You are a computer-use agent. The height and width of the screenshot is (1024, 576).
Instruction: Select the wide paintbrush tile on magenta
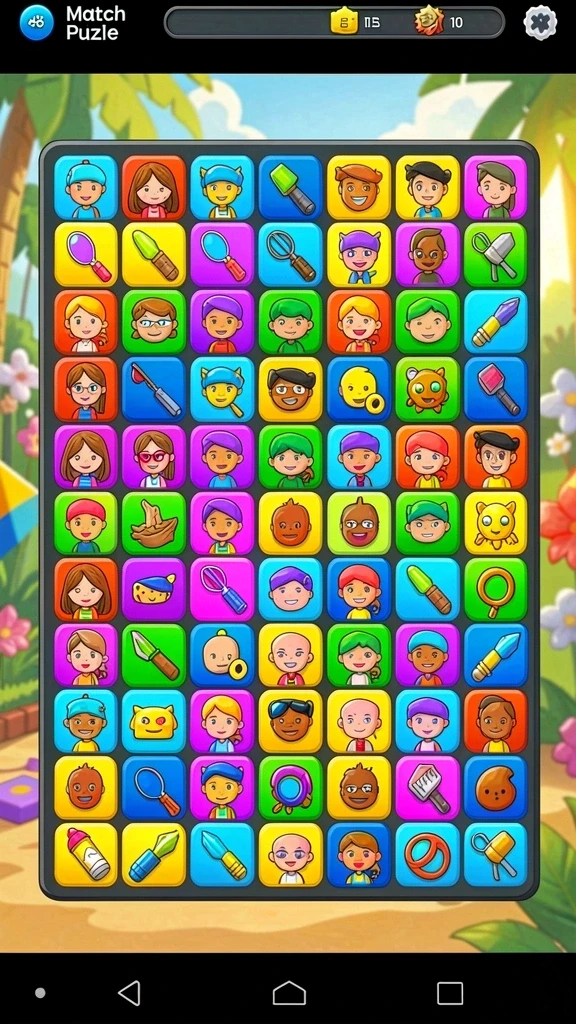tap(428, 788)
